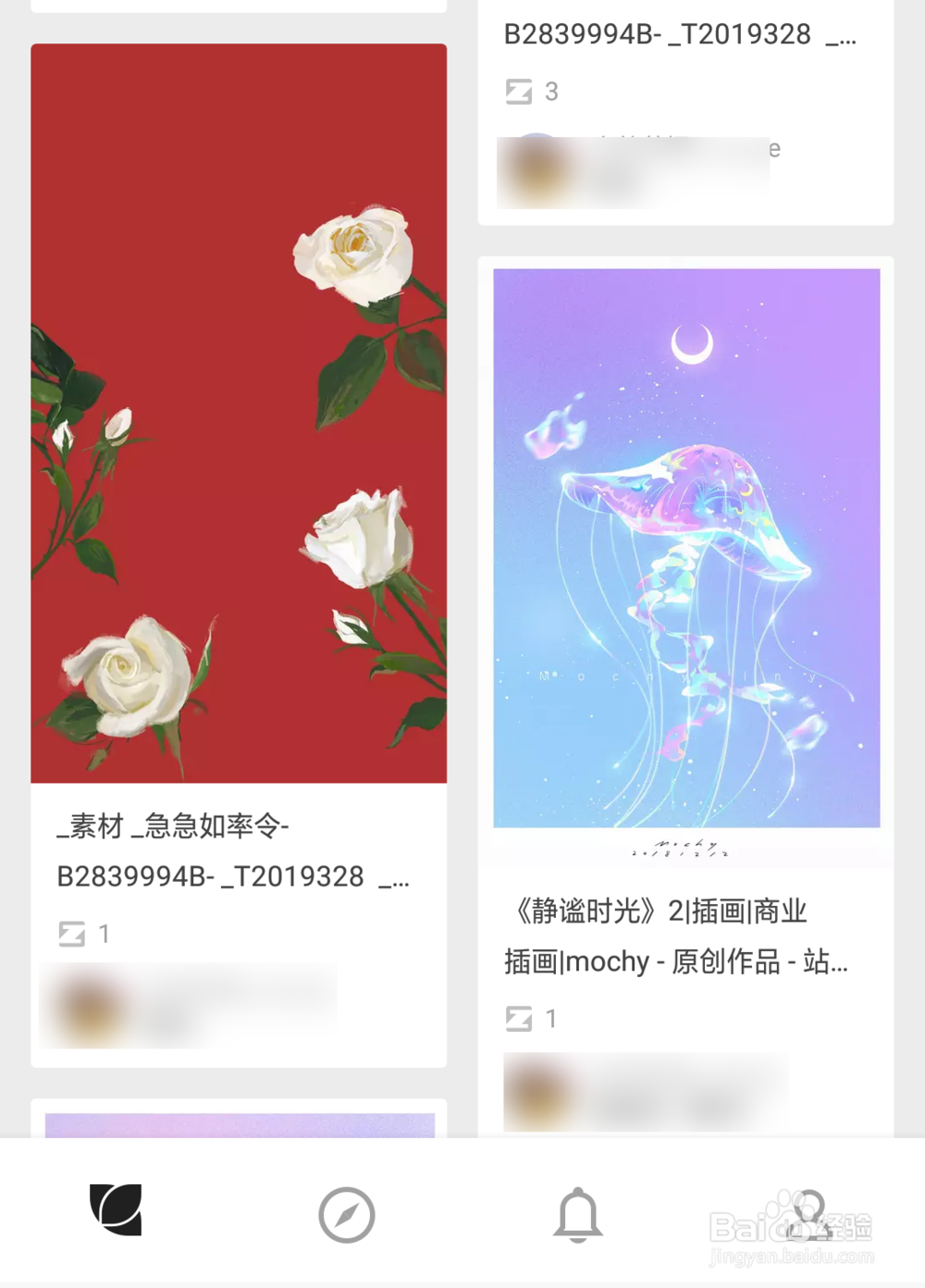Screen dimensions: 925x1288
Task: Click the count label reading 3
Action: [551, 91]
